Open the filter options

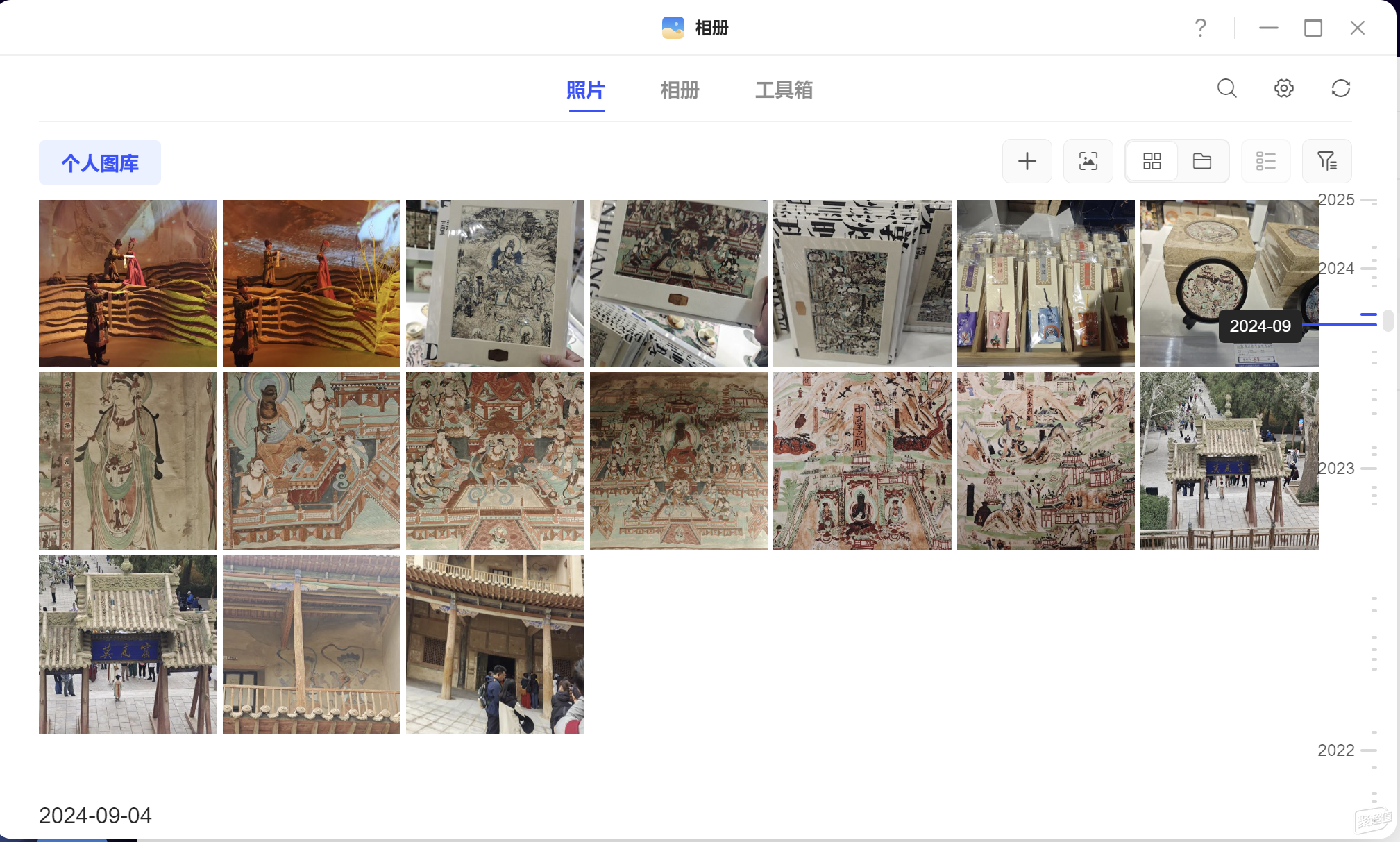coord(1326,161)
